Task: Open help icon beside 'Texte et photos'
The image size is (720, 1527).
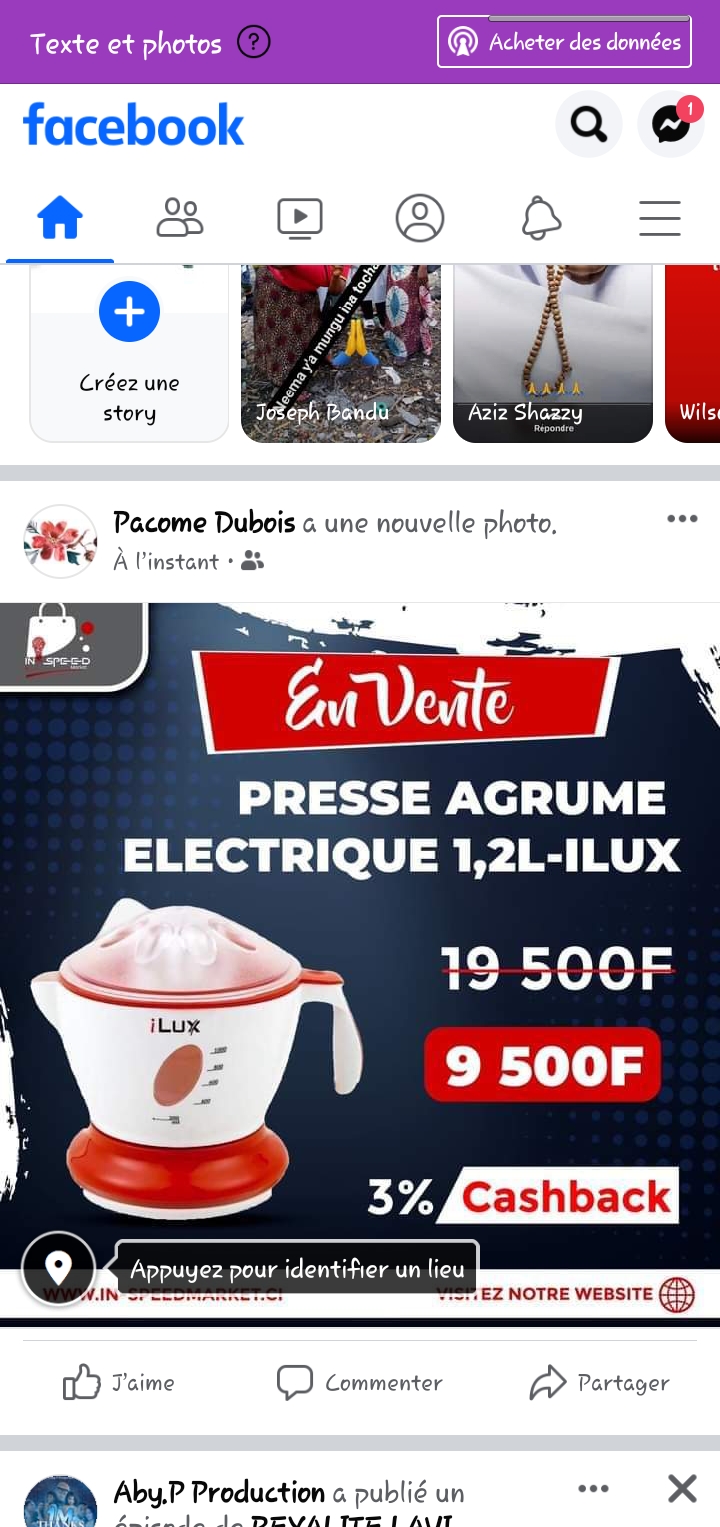Action: point(254,42)
